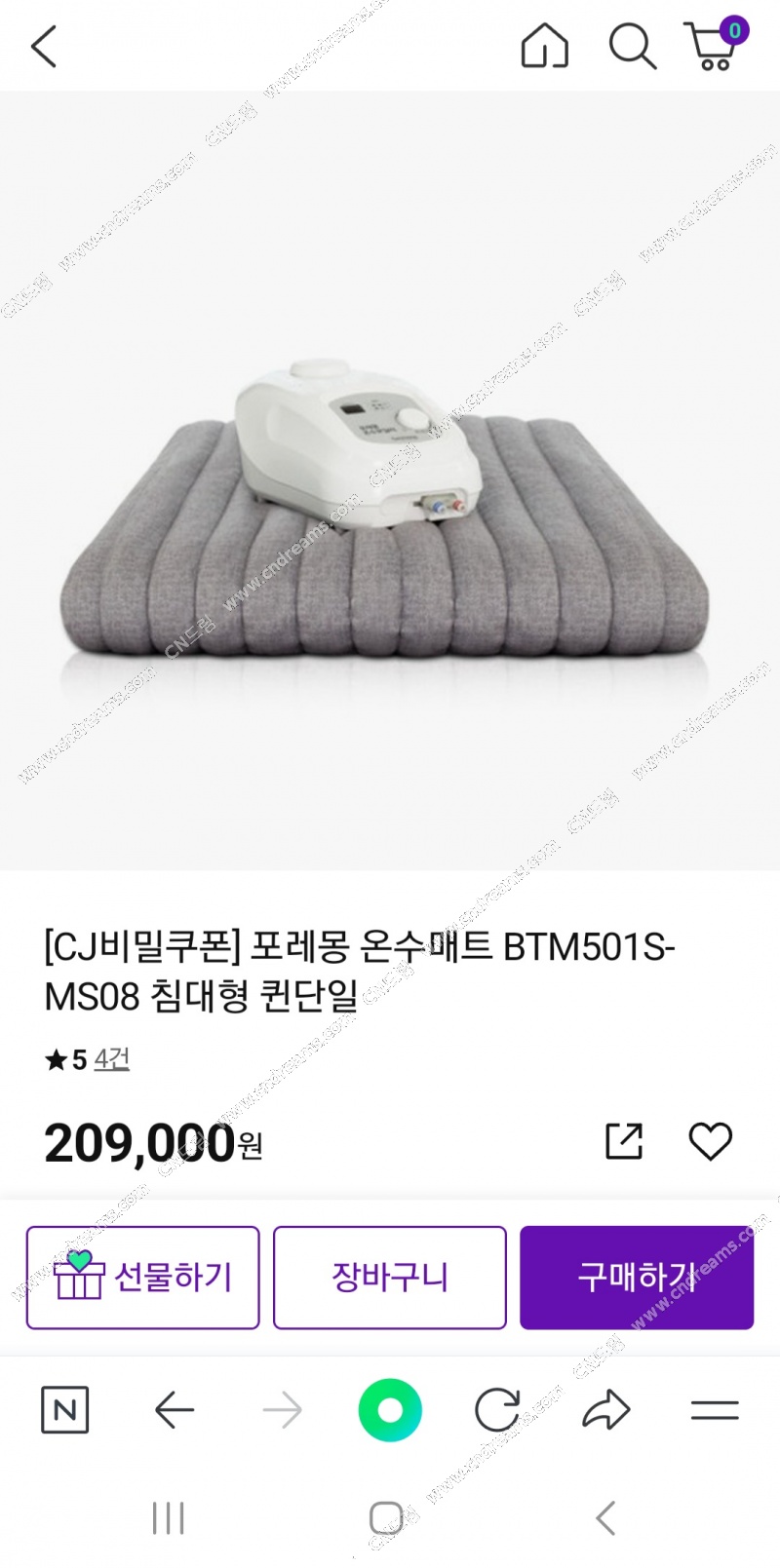Open the search magnifier icon
Viewport: 780px width, 1568px height.
click(x=632, y=46)
